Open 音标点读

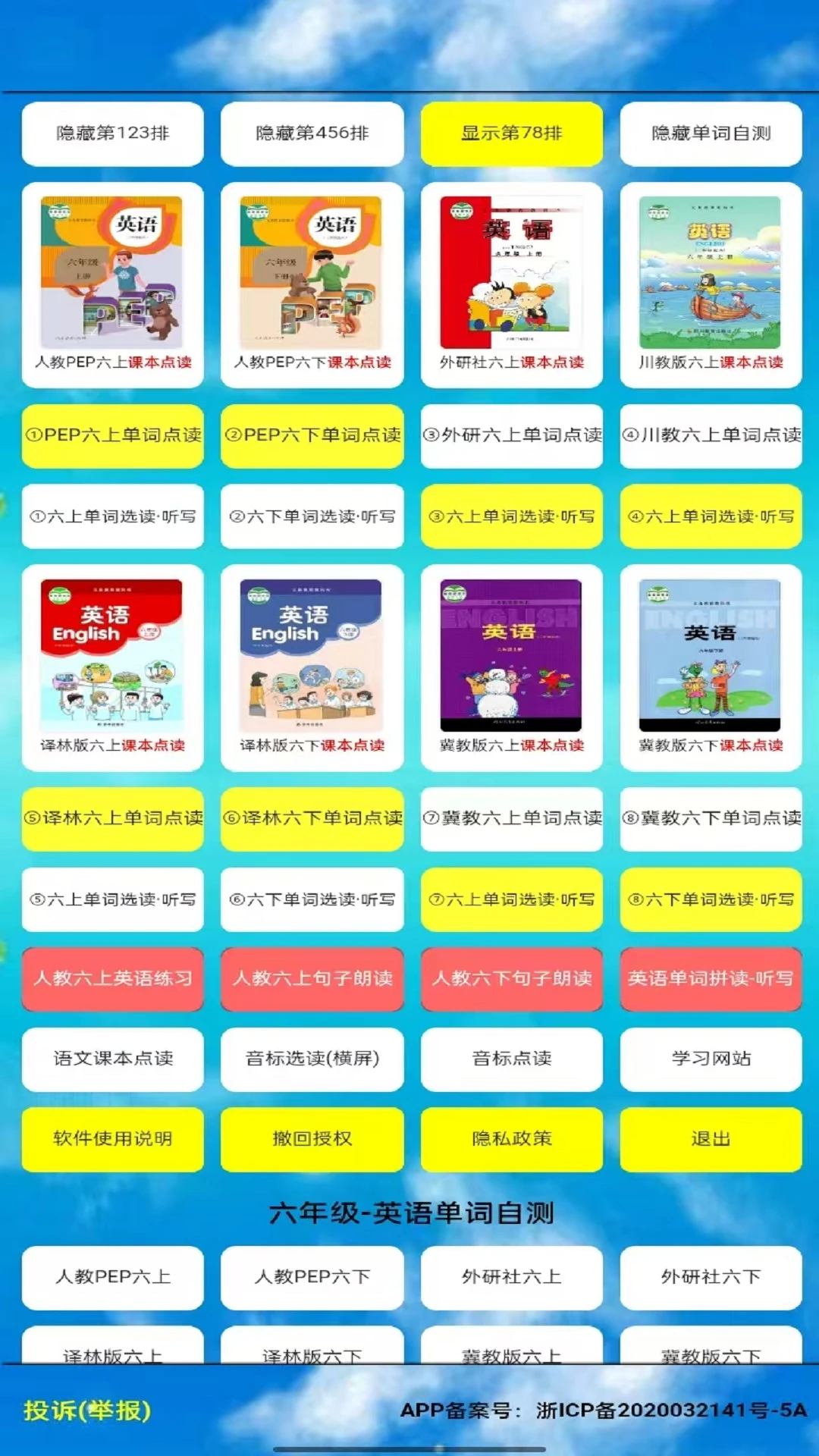pyautogui.click(x=511, y=1059)
